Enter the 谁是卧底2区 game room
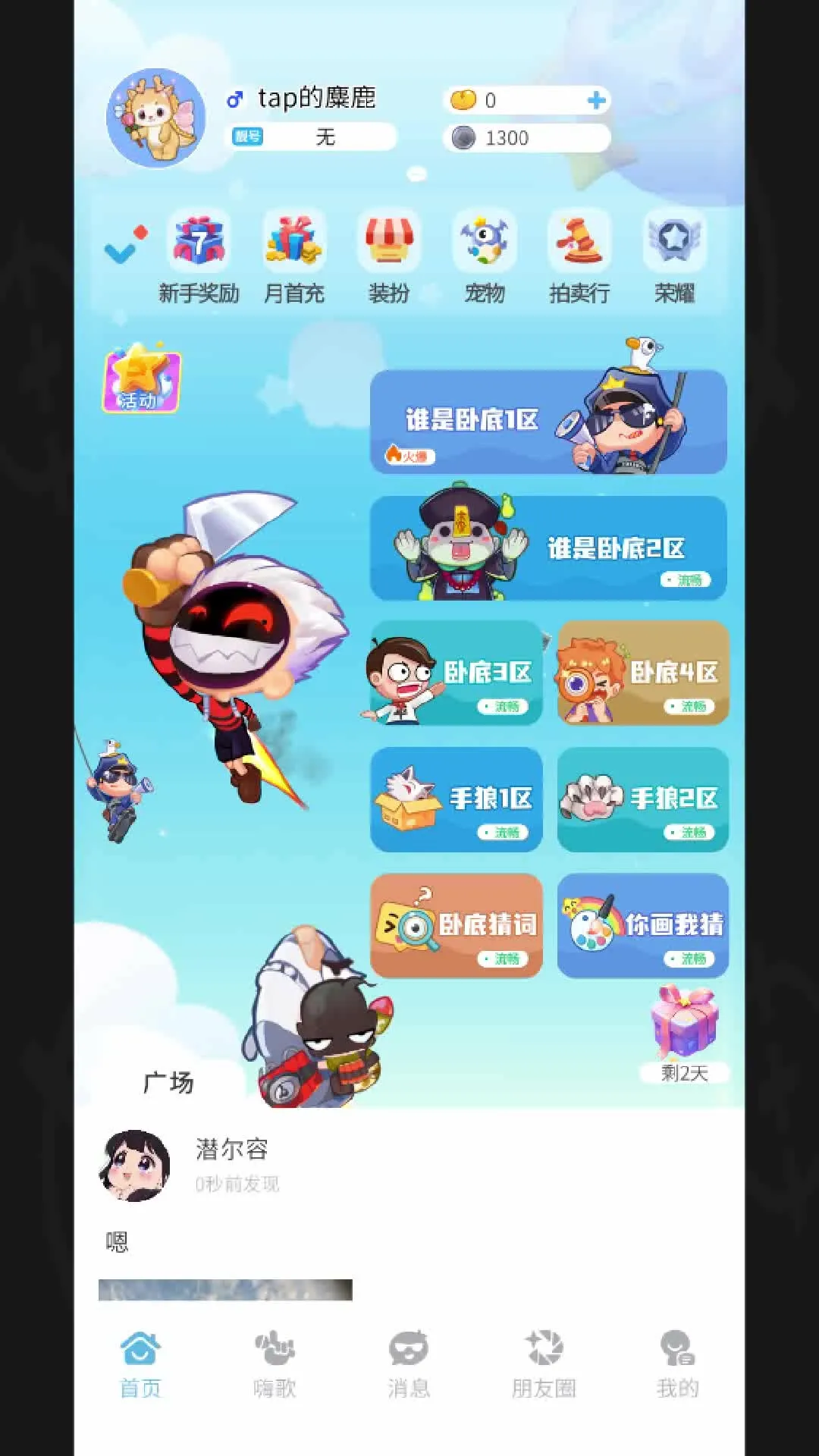 pos(548,548)
